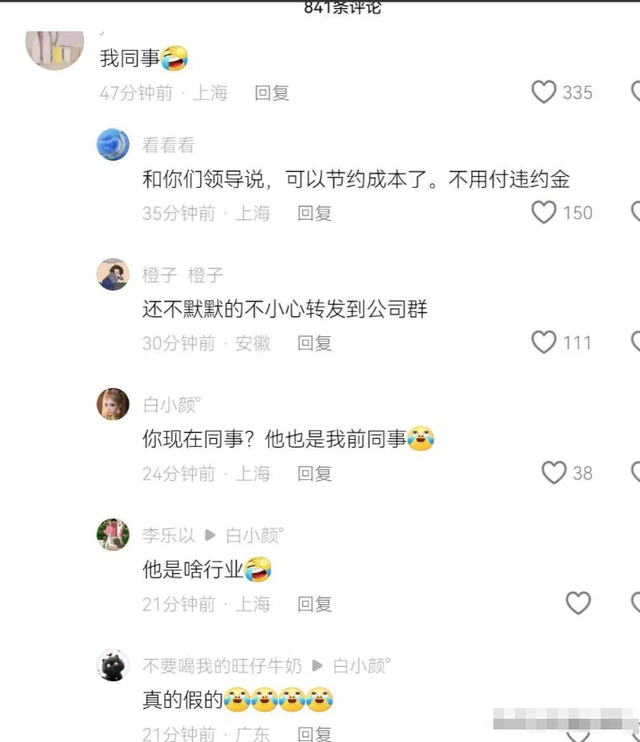Like 橙子 橙子's comment
The image size is (640, 742).
click(544, 342)
